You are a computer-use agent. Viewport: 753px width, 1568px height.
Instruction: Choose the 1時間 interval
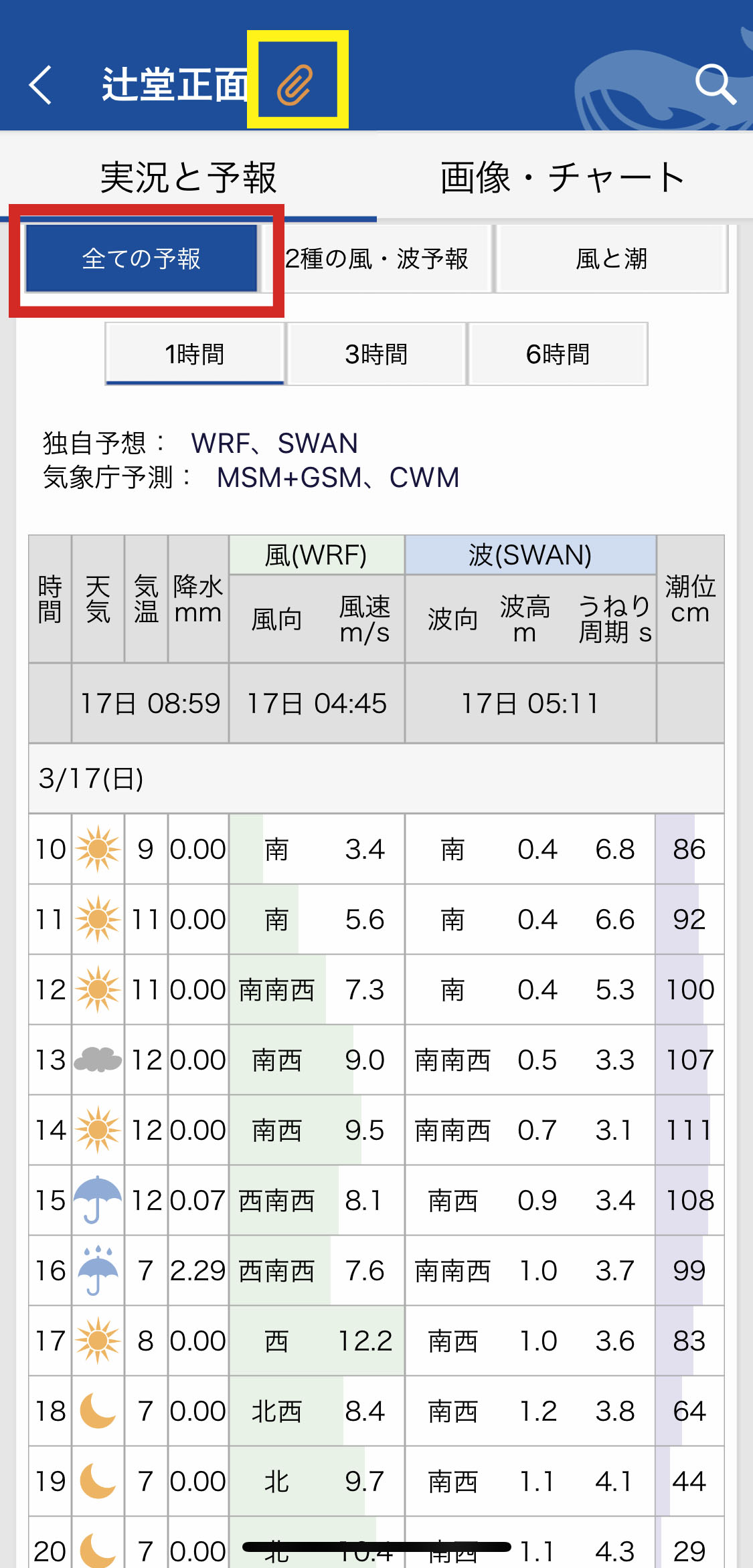(195, 354)
